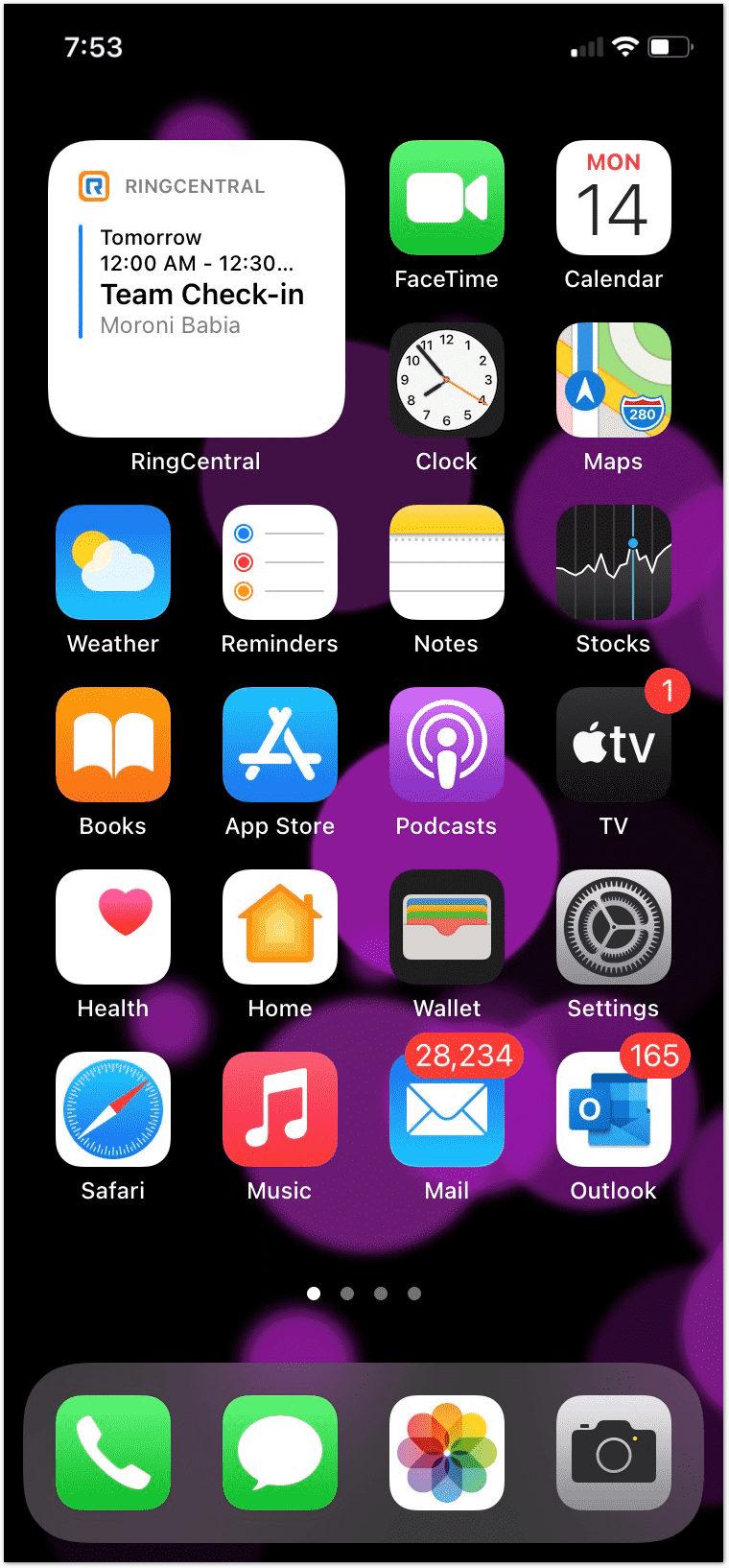Open the Calendar app

pyautogui.click(x=613, y=198)
